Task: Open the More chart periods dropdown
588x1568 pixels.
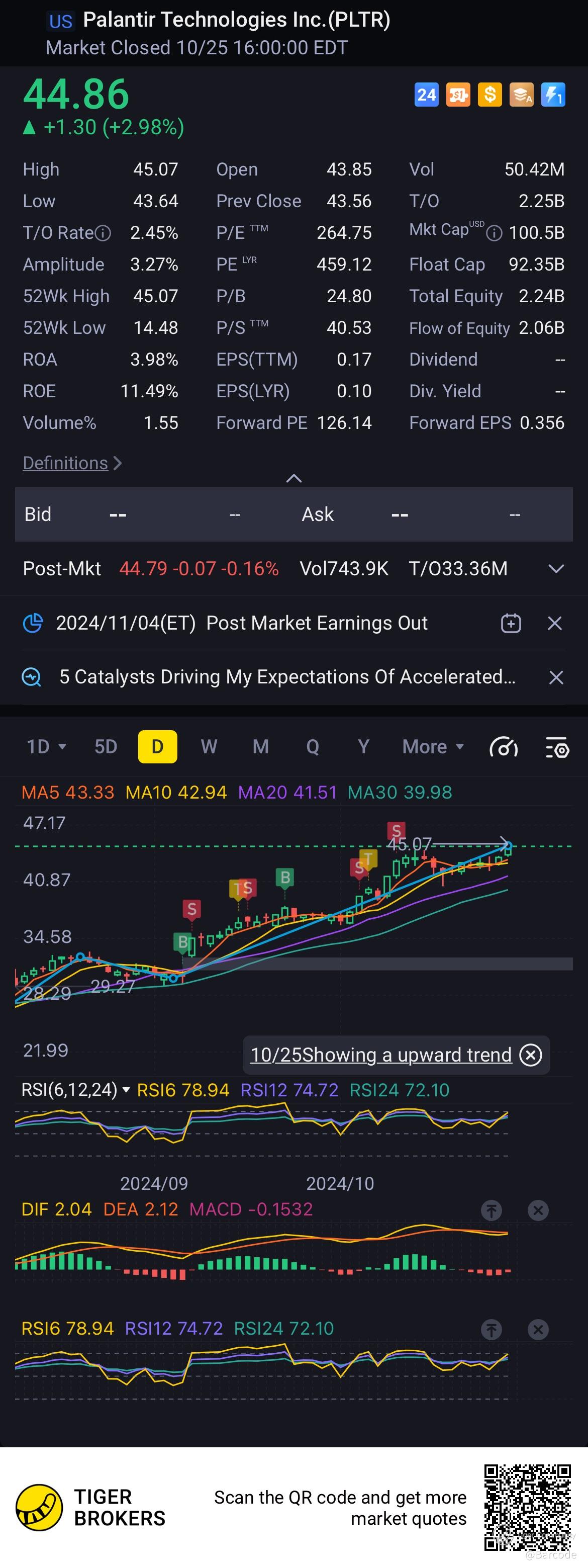Action: [433, 747]
